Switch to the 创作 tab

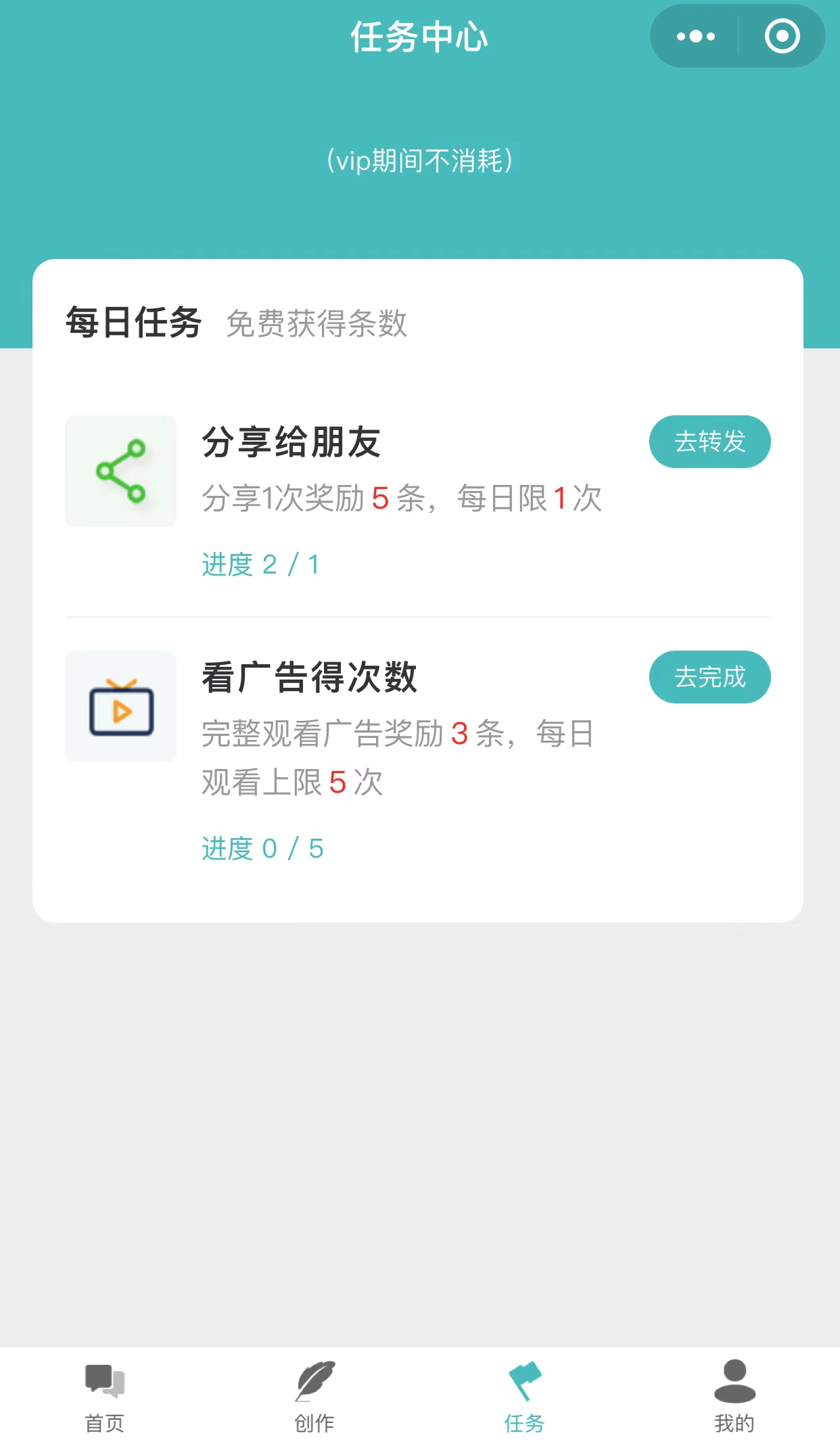click(x=314, y=1396)
